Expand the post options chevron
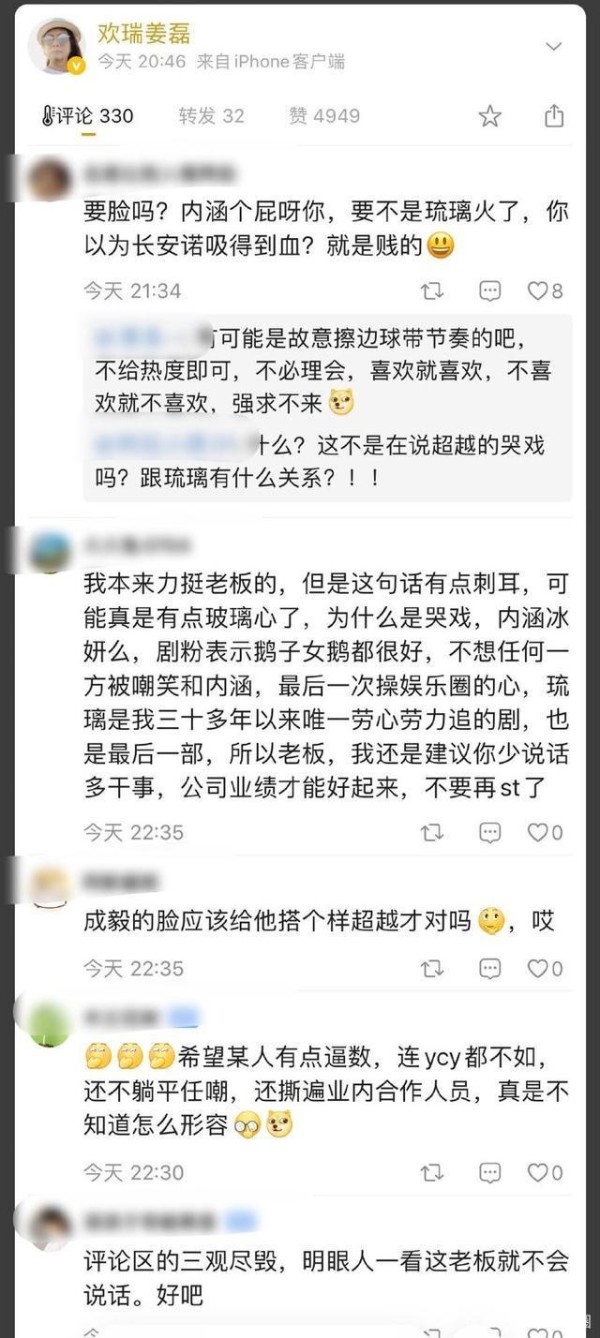The height and width of the screenshot is (1338, 600). point(553,46)
